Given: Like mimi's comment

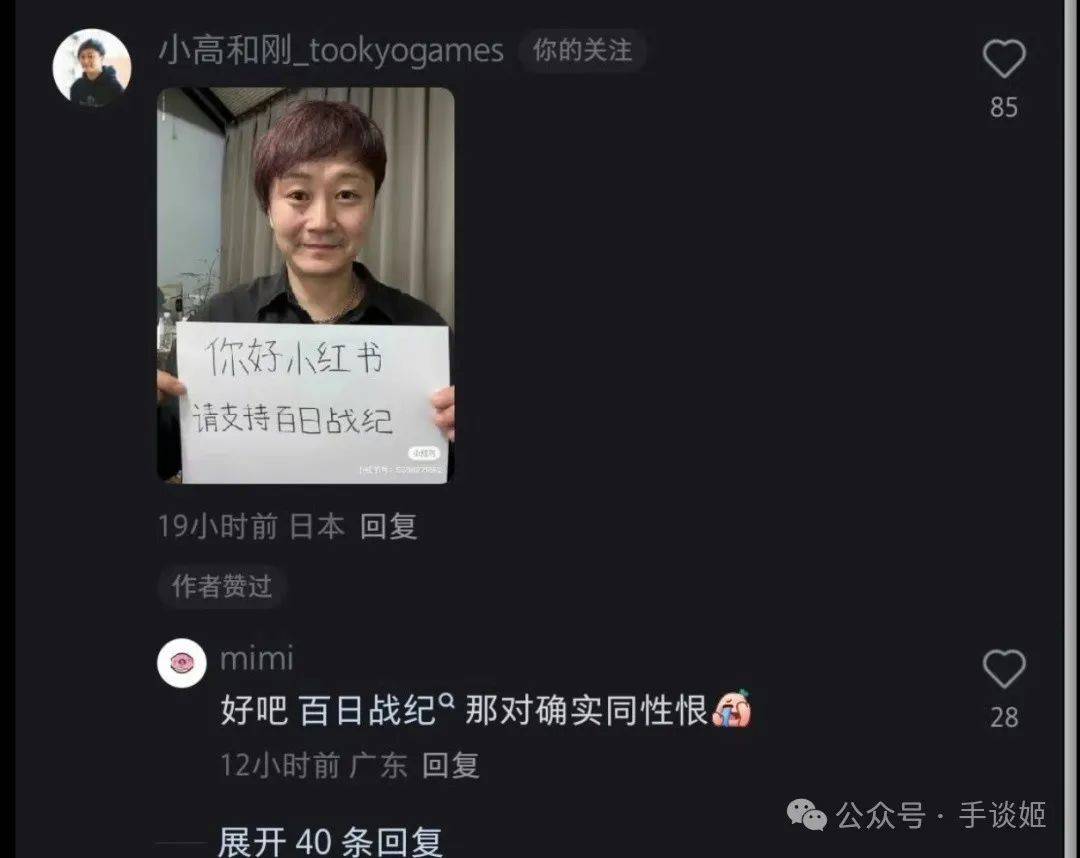Looking at the screenshot, I should [1003, 670].
